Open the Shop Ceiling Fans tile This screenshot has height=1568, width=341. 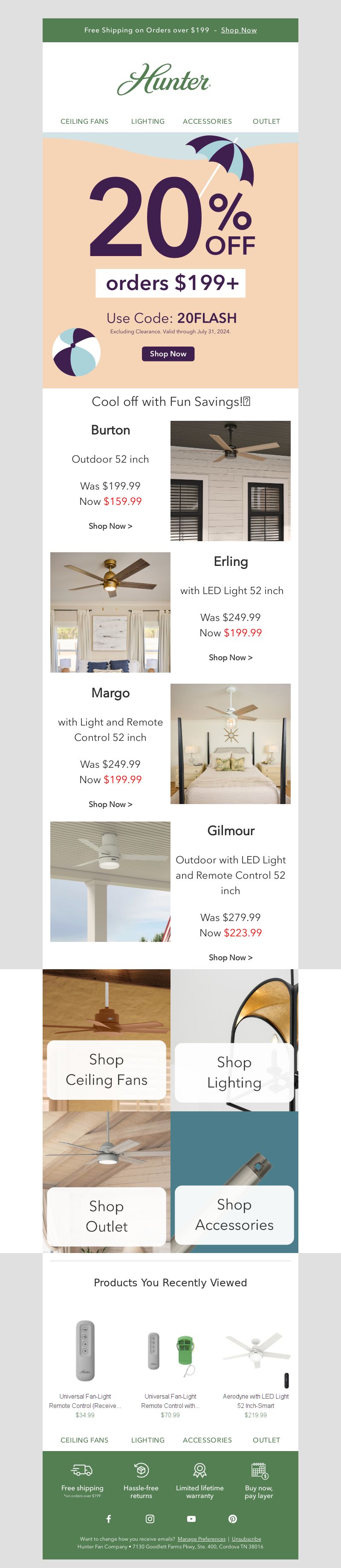(107, 1070)
